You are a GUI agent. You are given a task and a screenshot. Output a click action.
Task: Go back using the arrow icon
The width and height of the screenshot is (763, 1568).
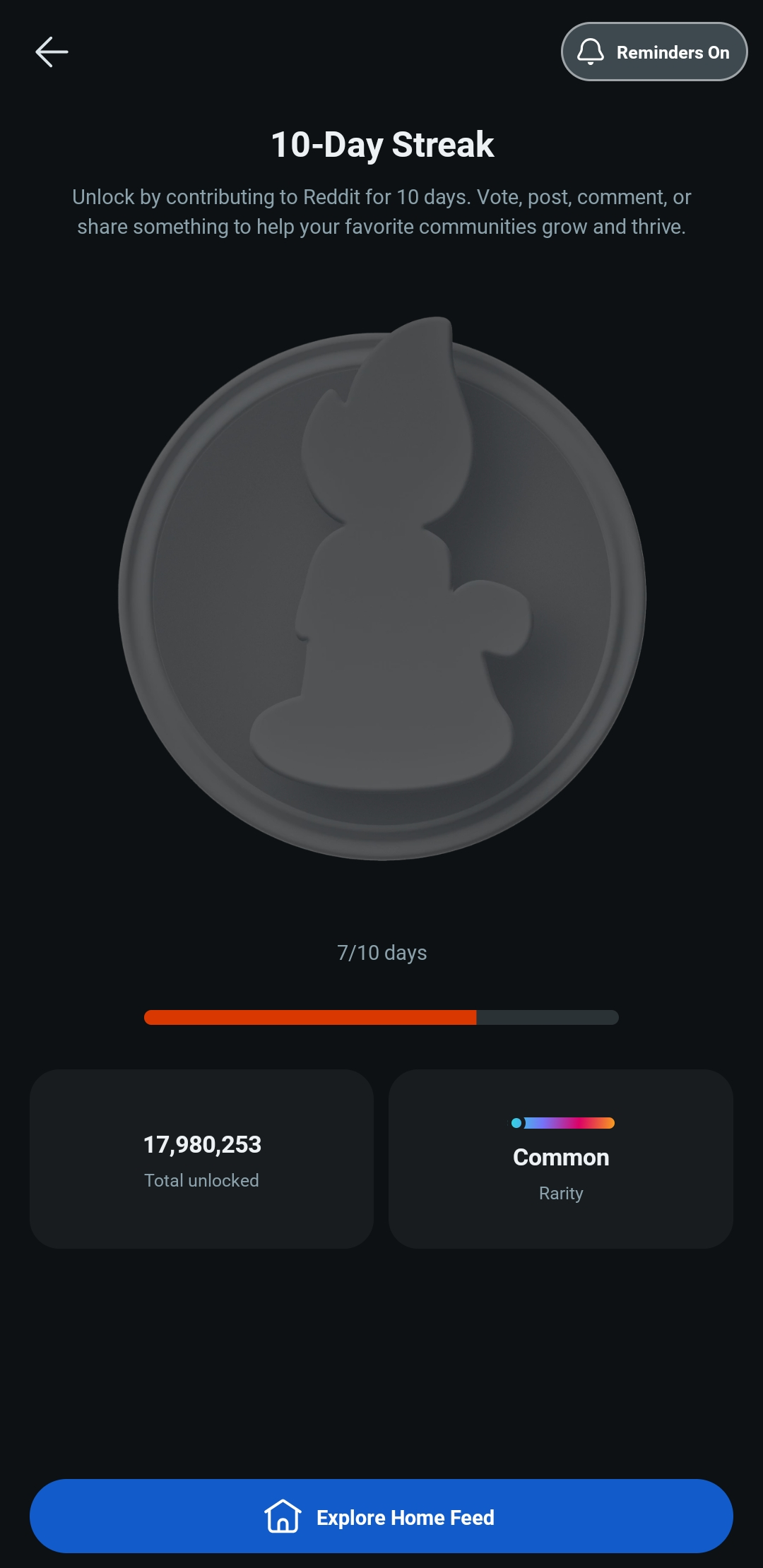(52, 52)
